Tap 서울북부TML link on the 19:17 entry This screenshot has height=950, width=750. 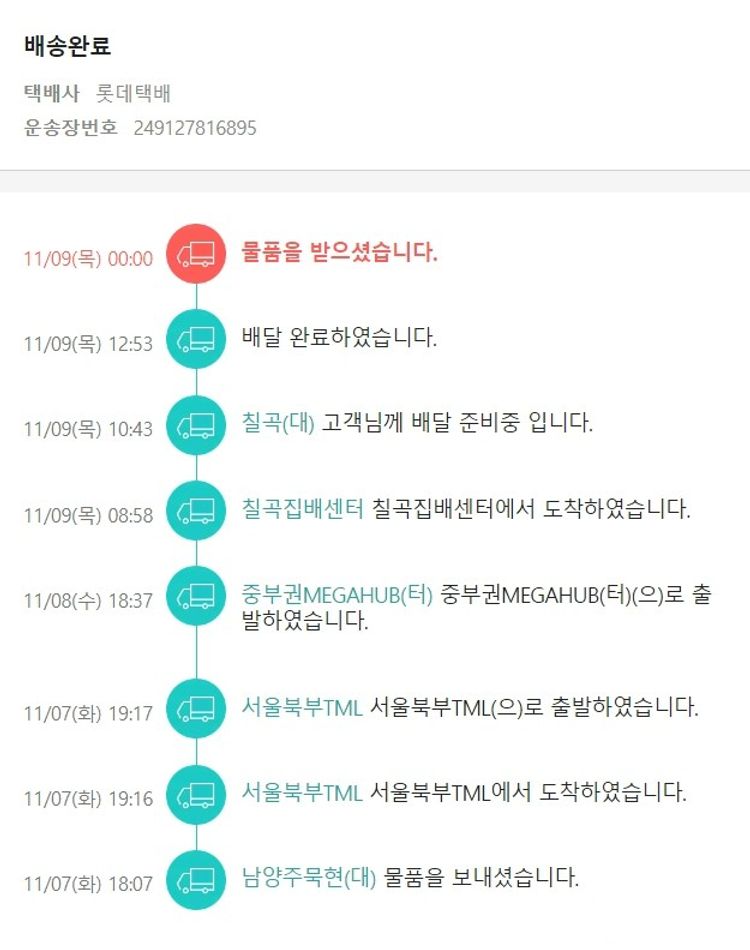click(301, 707)
